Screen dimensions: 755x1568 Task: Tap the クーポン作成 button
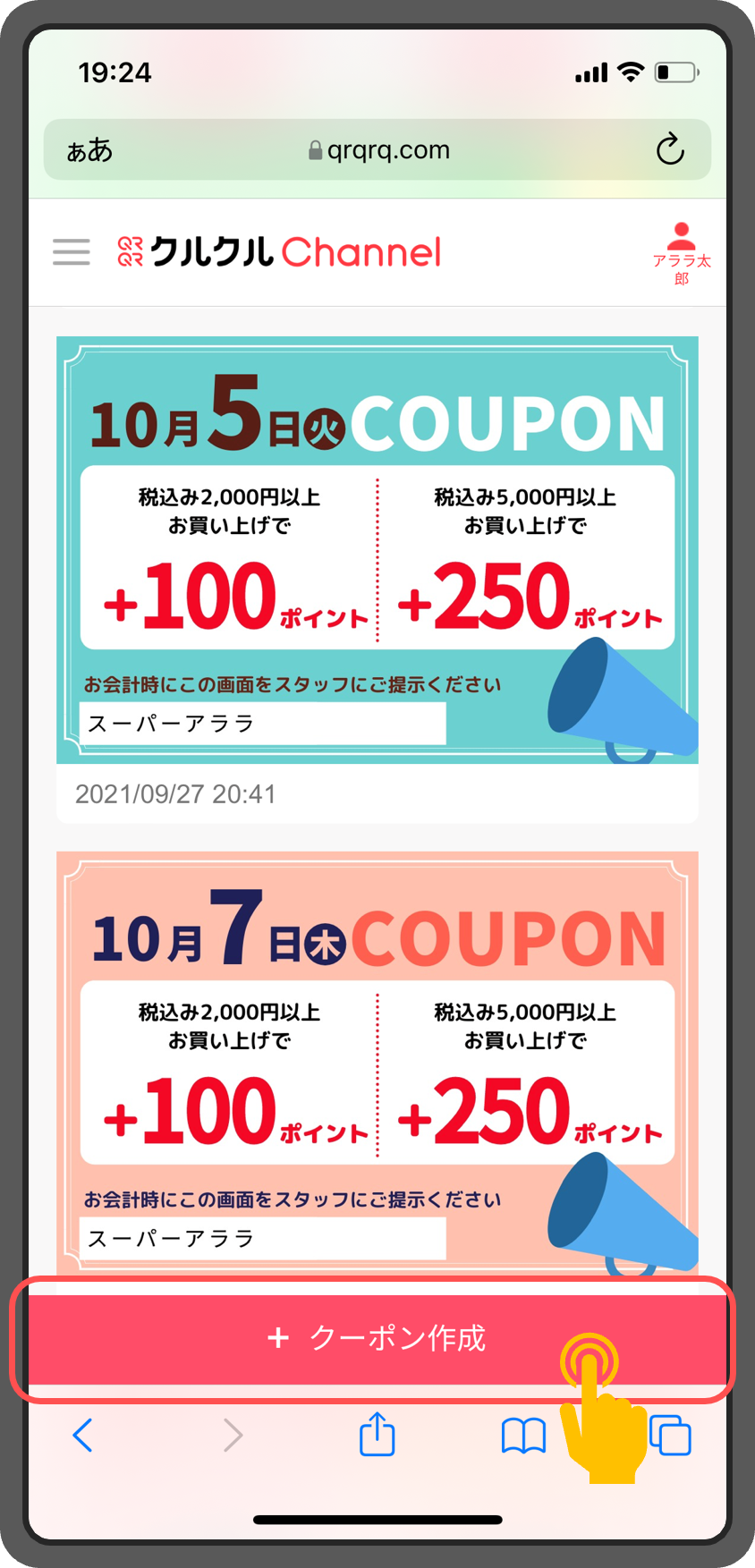click(x=377, y=1339)
